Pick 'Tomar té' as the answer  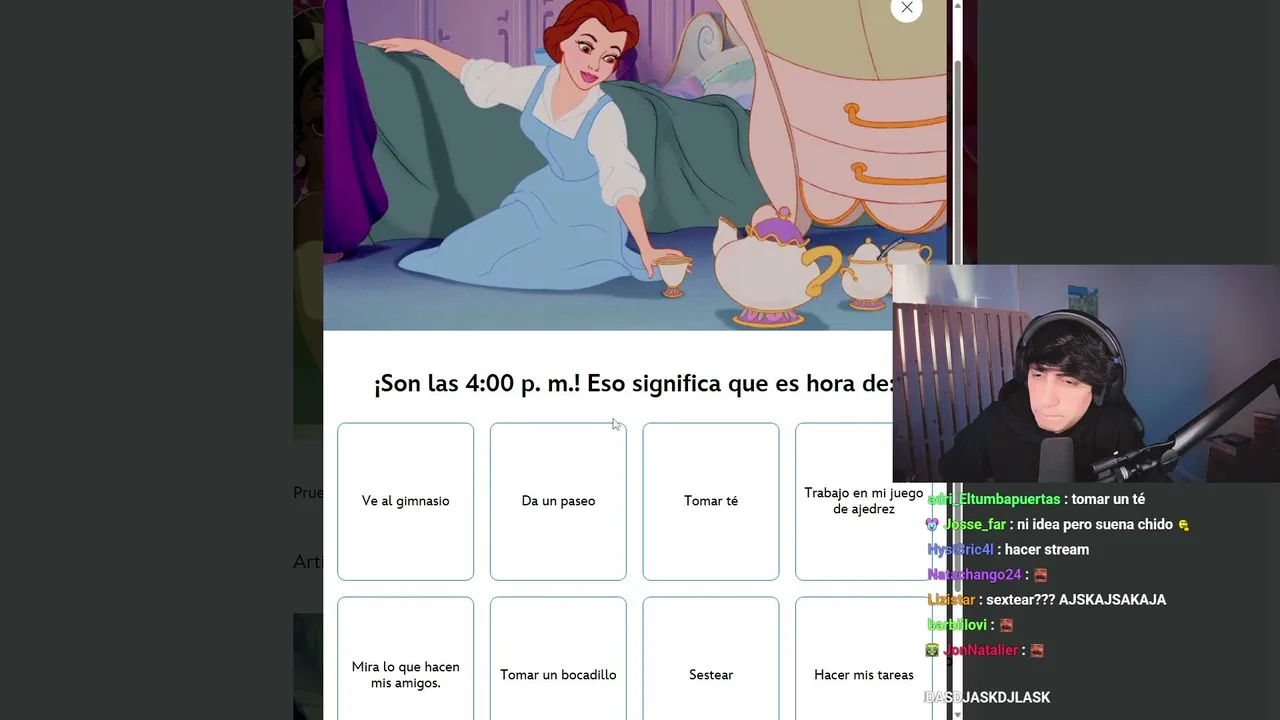pyautogui.click(x=711, y=501)
